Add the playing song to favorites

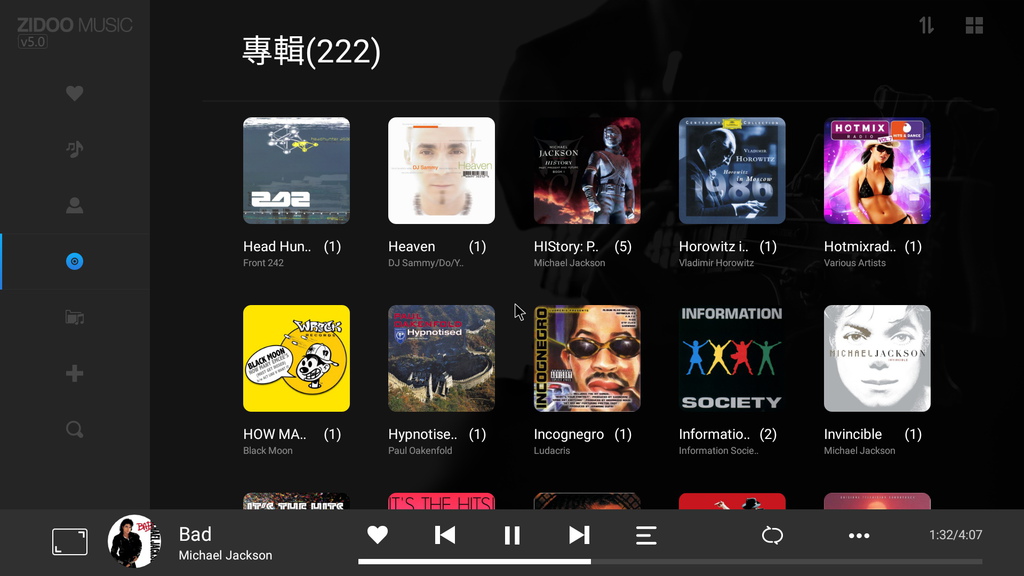377,536
